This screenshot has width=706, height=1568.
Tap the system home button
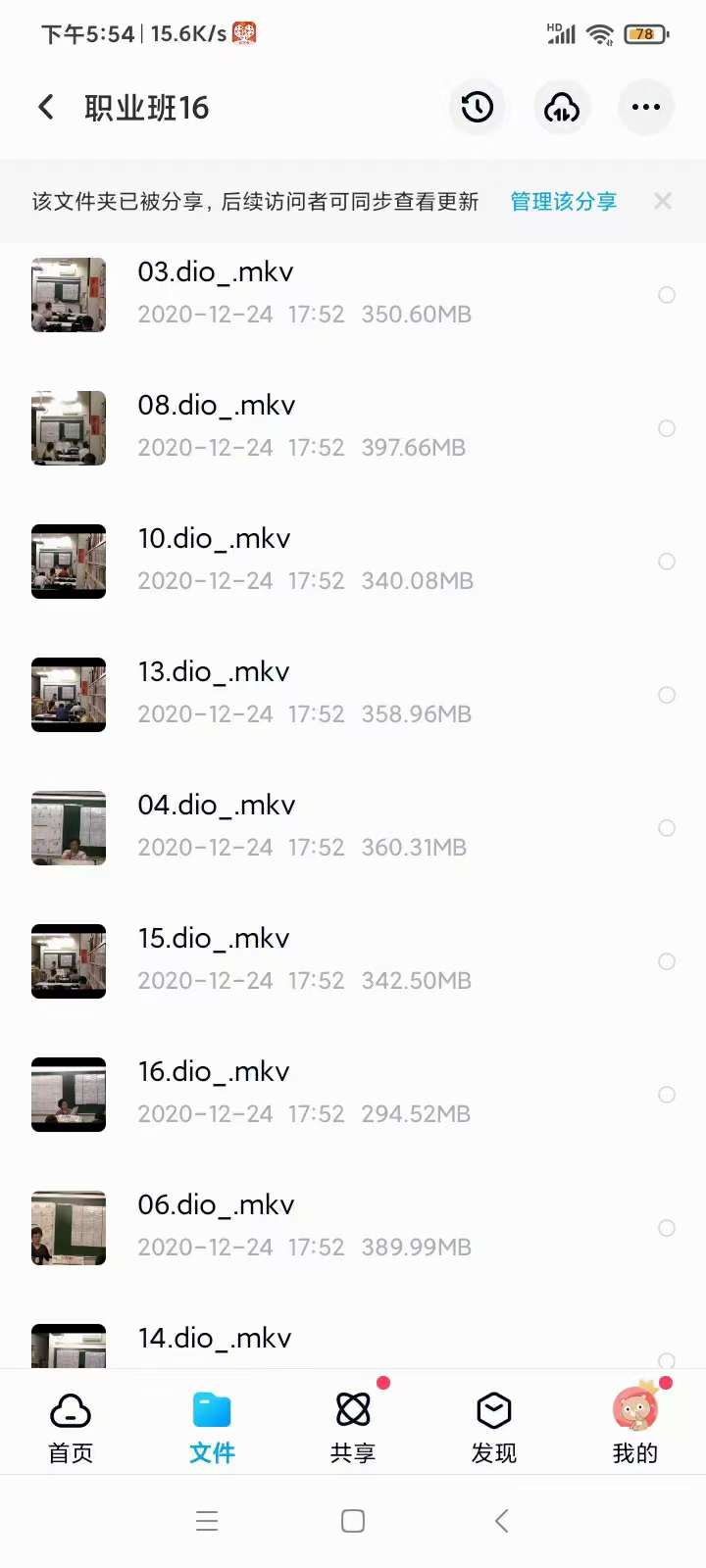(353, 1521)
